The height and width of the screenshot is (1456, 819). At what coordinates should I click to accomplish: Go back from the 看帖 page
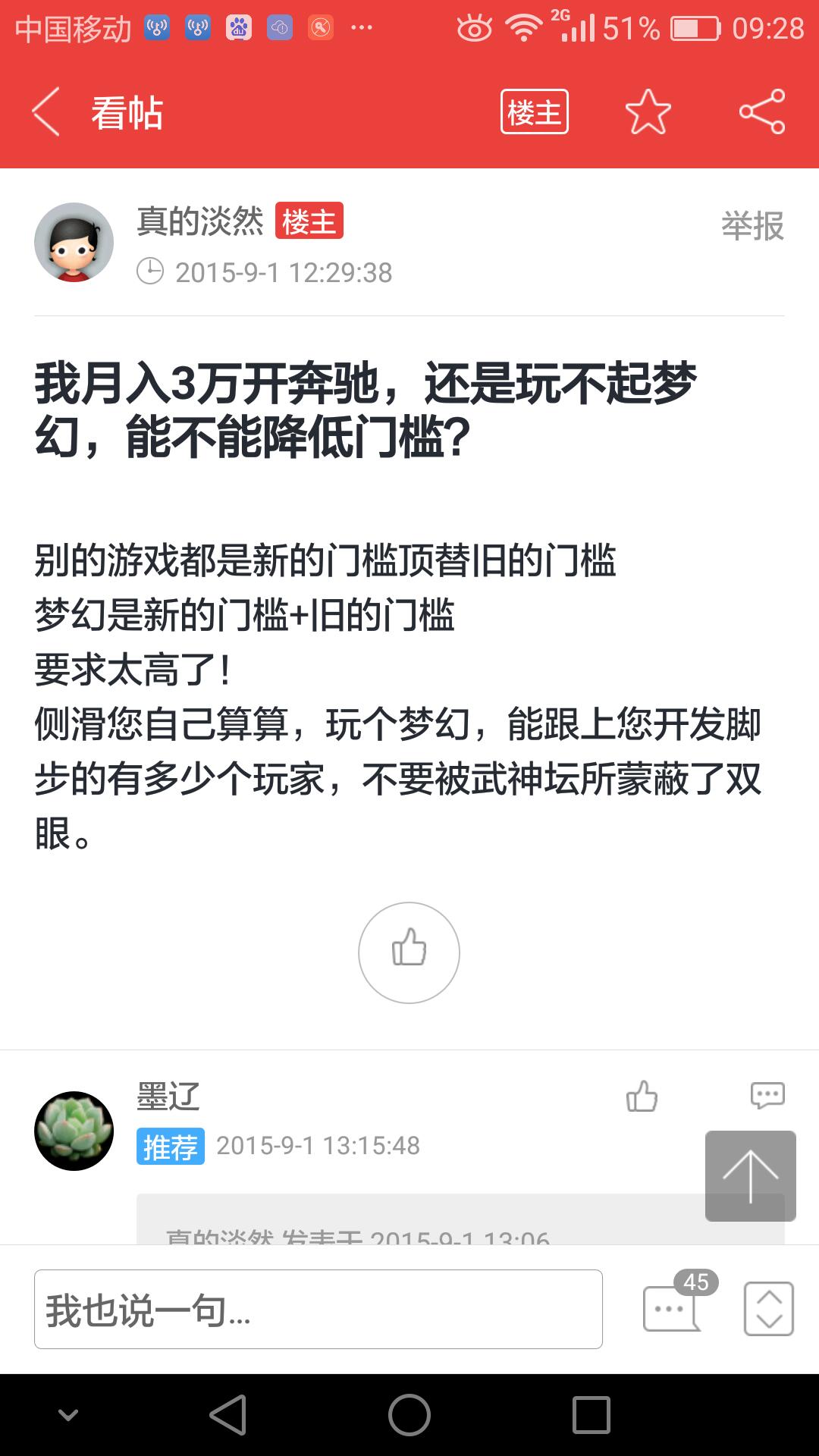[47, 112]
